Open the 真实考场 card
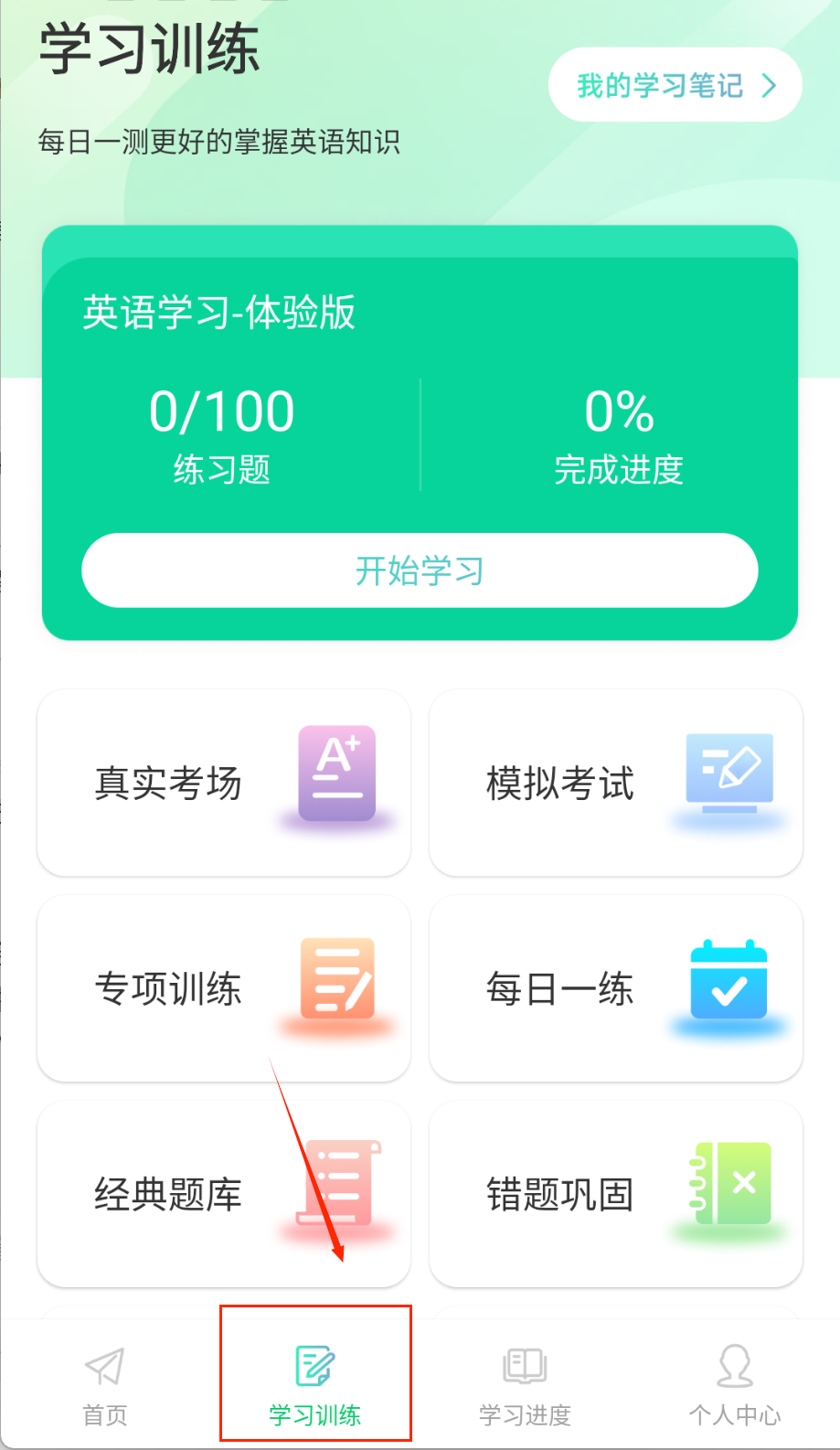Screen dimensions: 840x1450 224,783
